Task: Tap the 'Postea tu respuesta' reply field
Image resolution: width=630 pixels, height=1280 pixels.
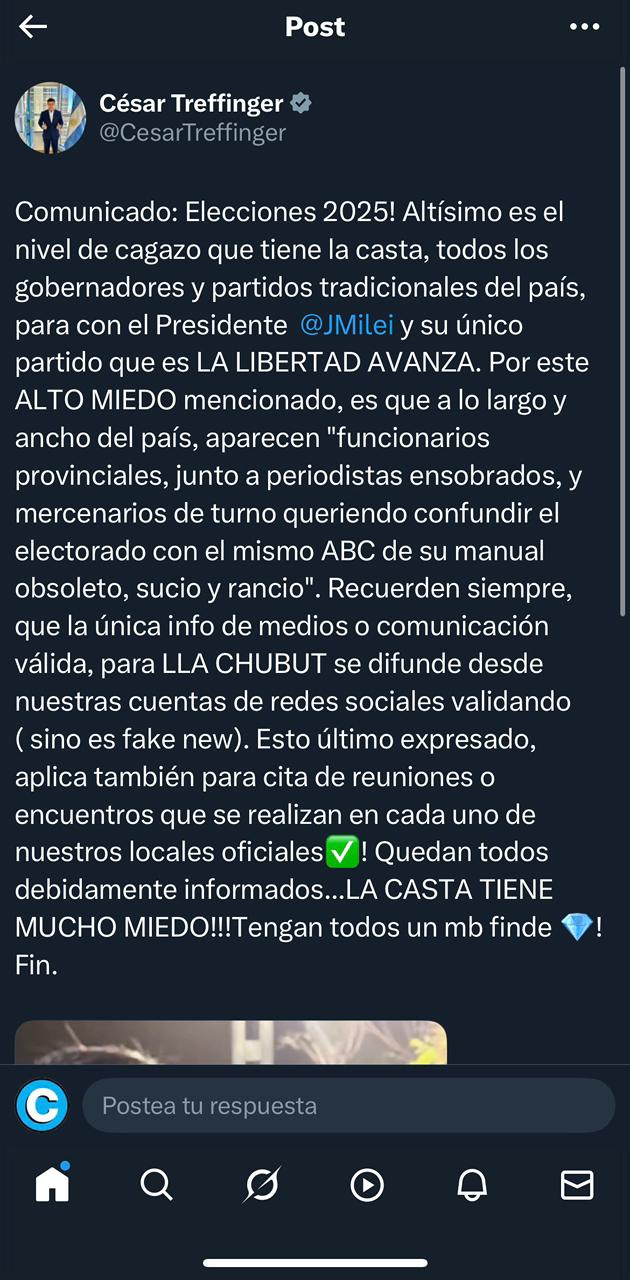Action: point(348,1106)
